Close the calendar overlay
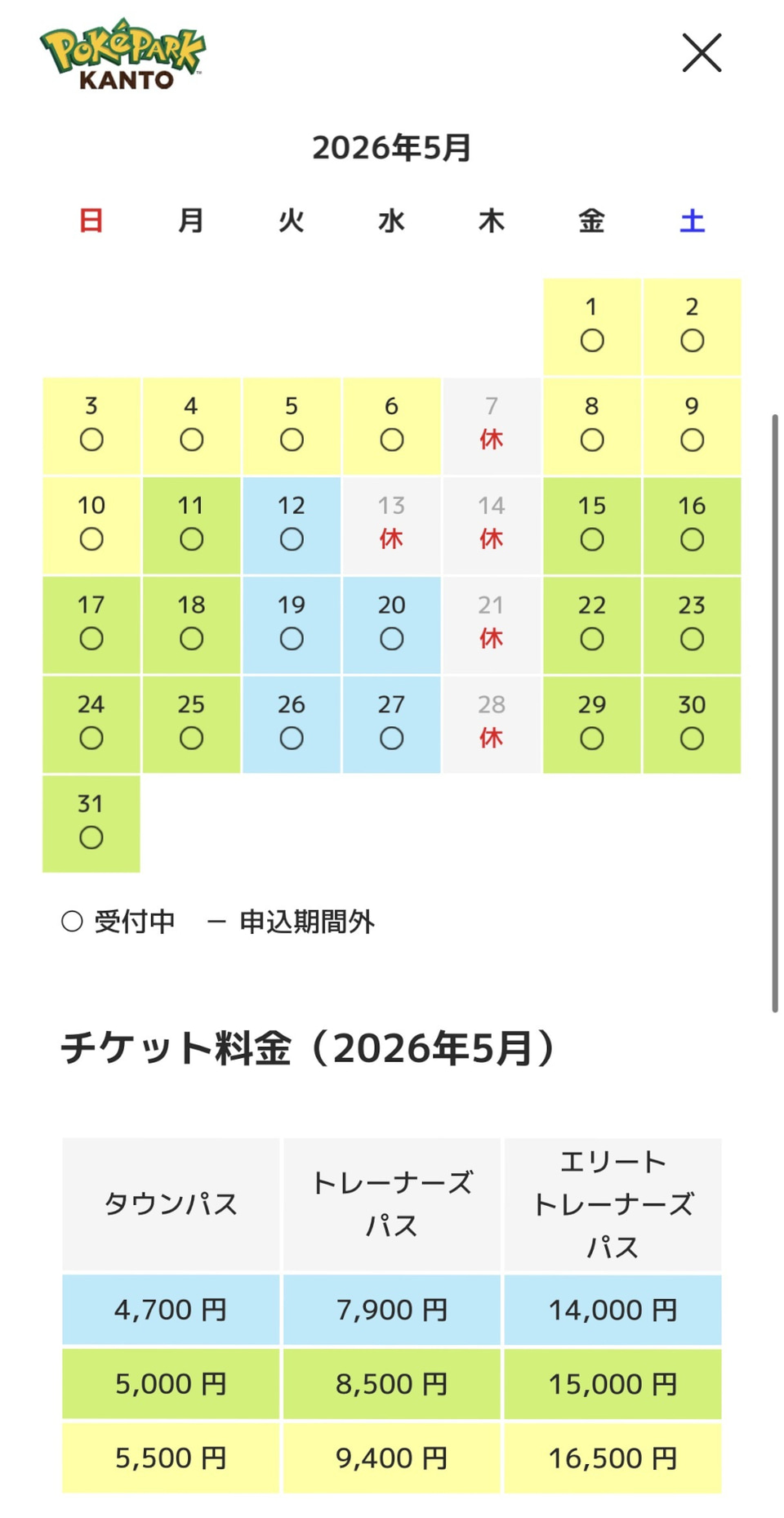 point(702,53)
